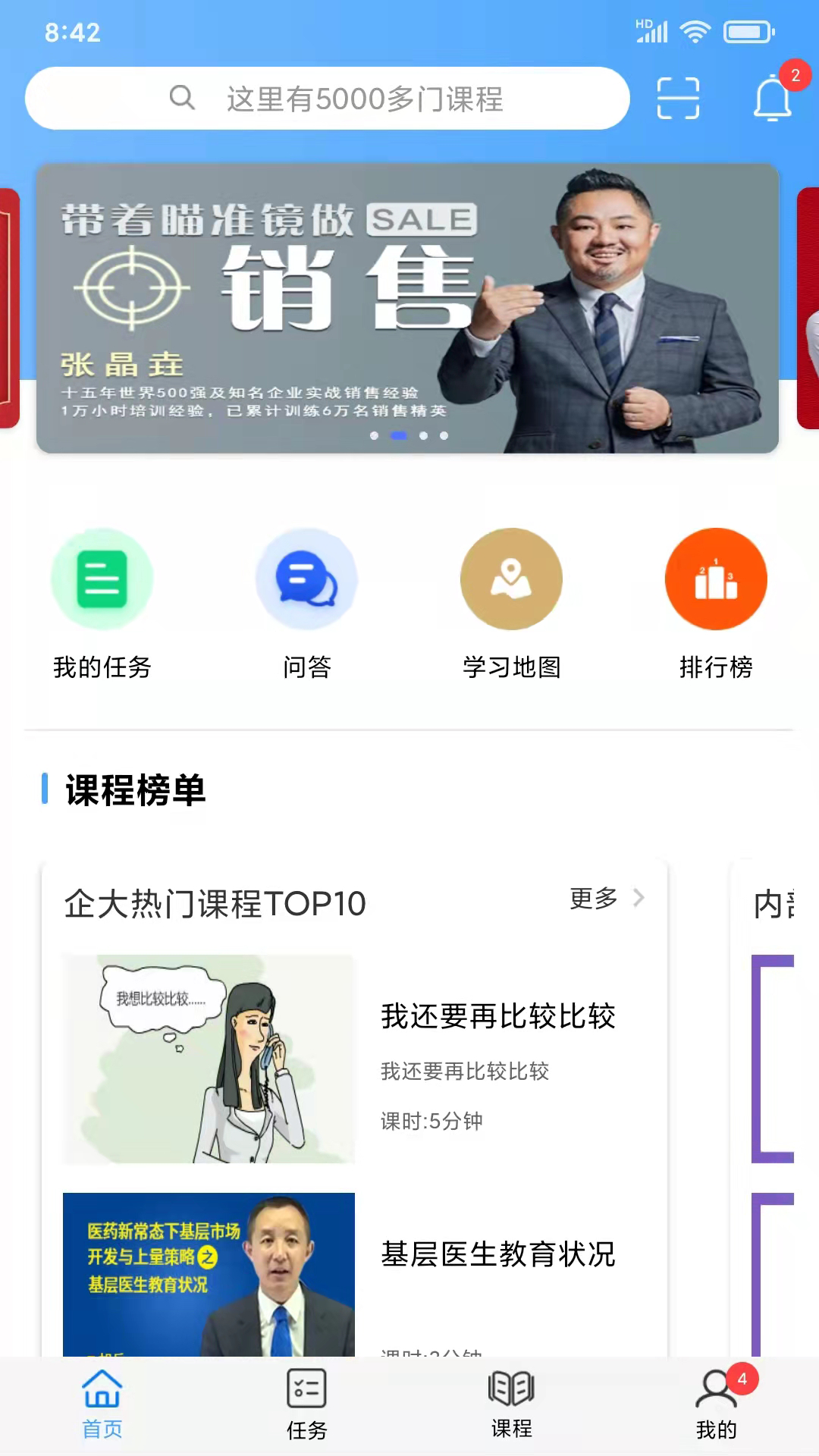
Task: Open the notifications bell
Action: click(x=773, y=97)
